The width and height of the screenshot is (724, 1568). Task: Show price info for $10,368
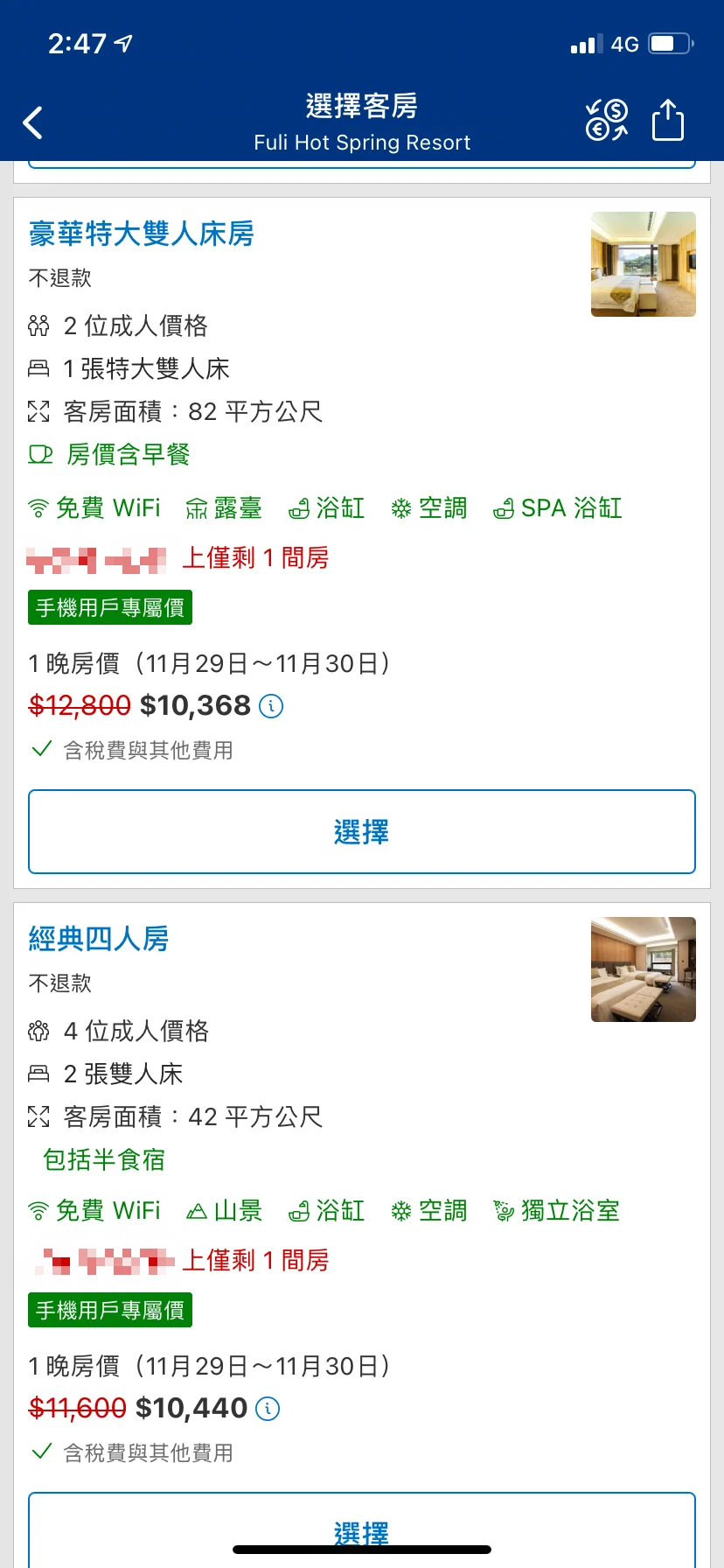272,706
